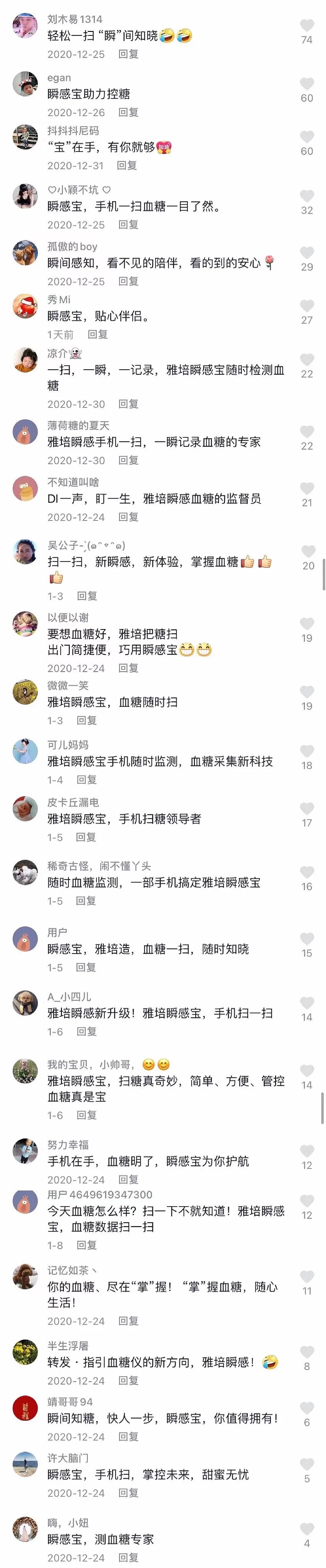Reply to 凉介's comment
Image resolution: width=326 pixels, height=1568 pixels.
click(x=128, y=404)
